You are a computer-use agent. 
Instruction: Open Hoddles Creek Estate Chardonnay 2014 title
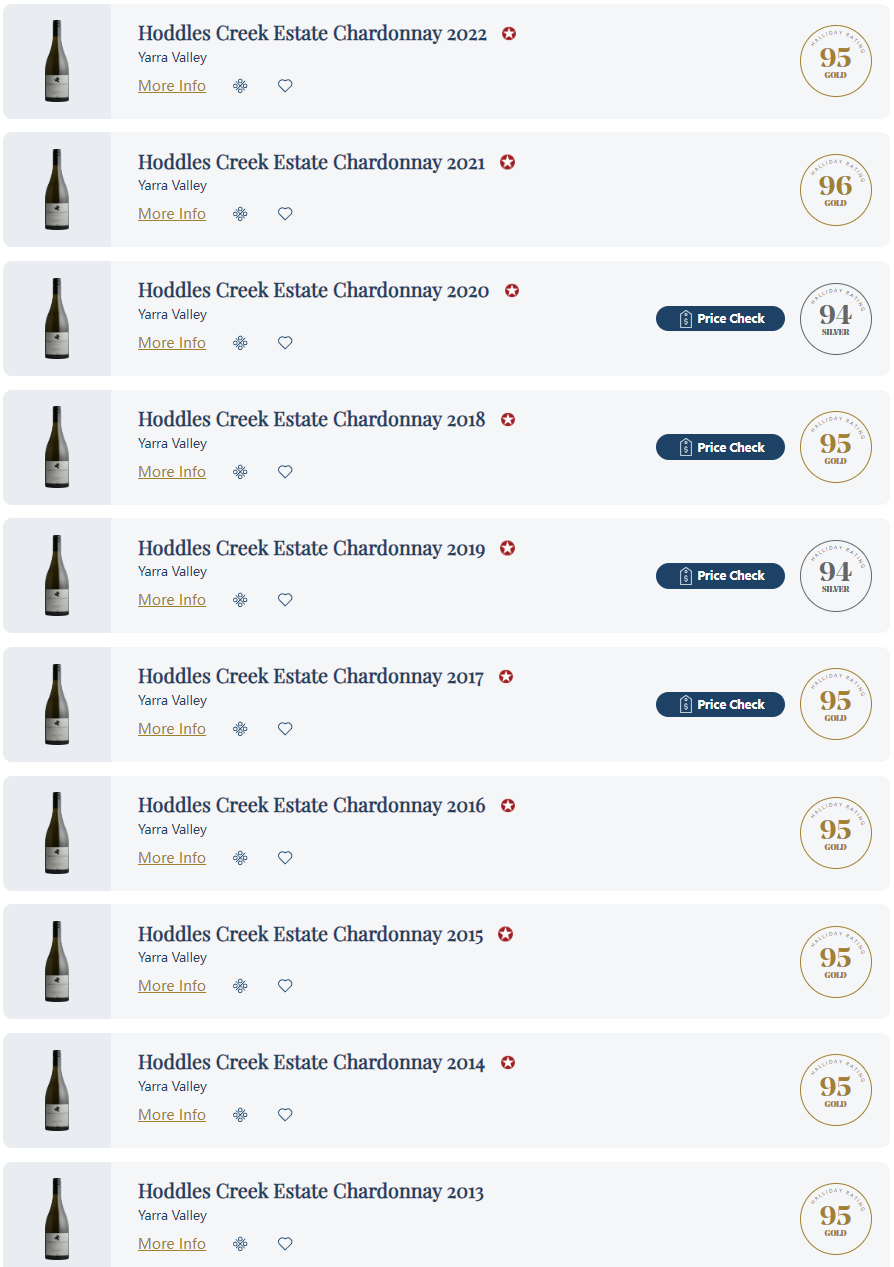pyautogui.click(x=311, y=1062)
